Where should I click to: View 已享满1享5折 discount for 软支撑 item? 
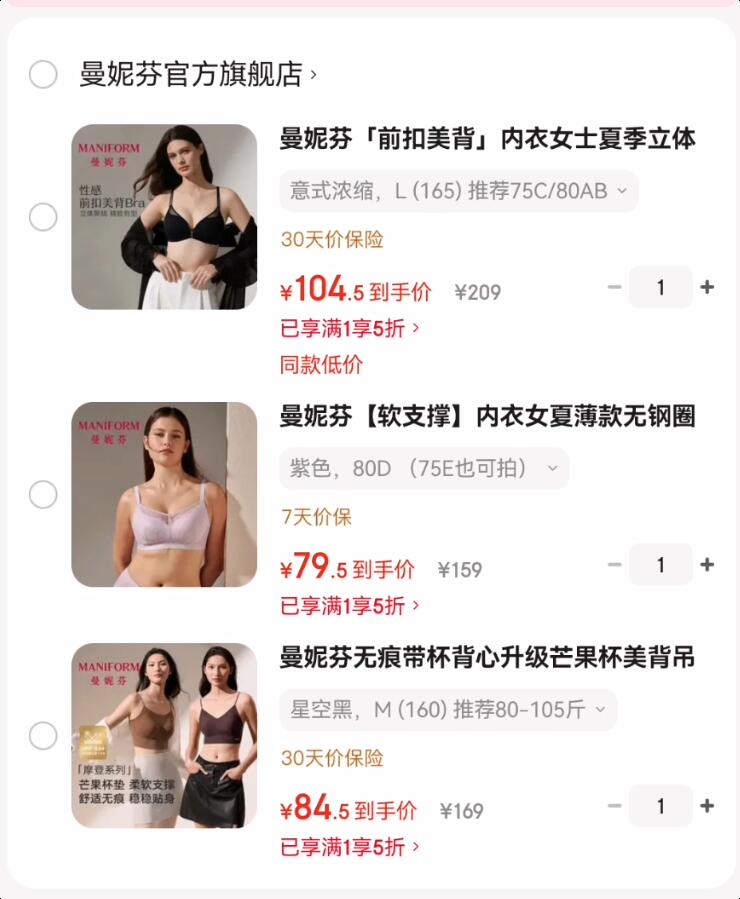pos(350,605)
